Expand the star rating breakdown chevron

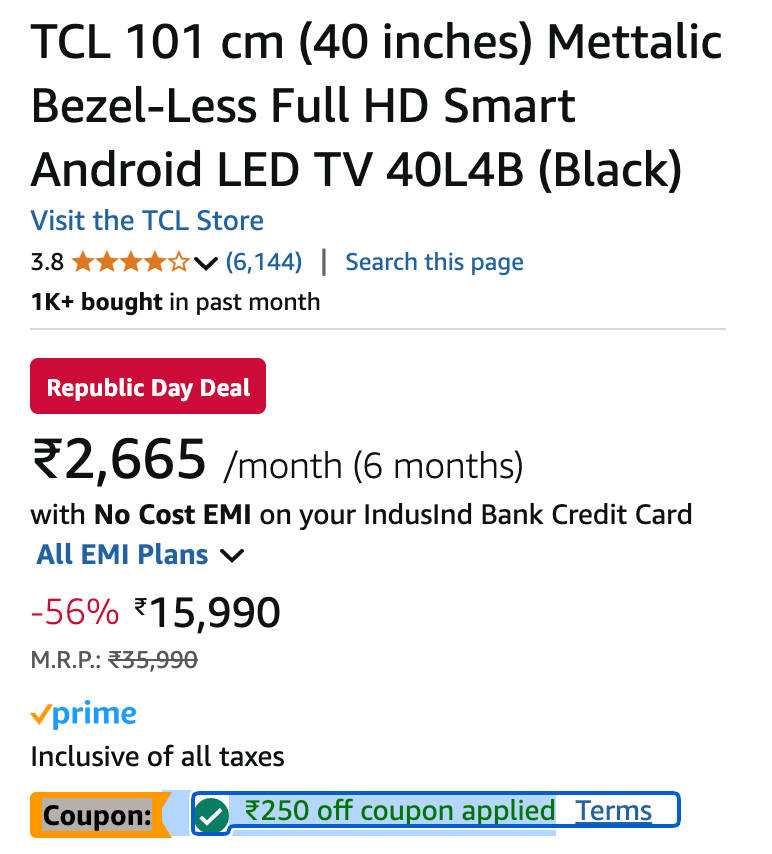[x=206, y=263]
